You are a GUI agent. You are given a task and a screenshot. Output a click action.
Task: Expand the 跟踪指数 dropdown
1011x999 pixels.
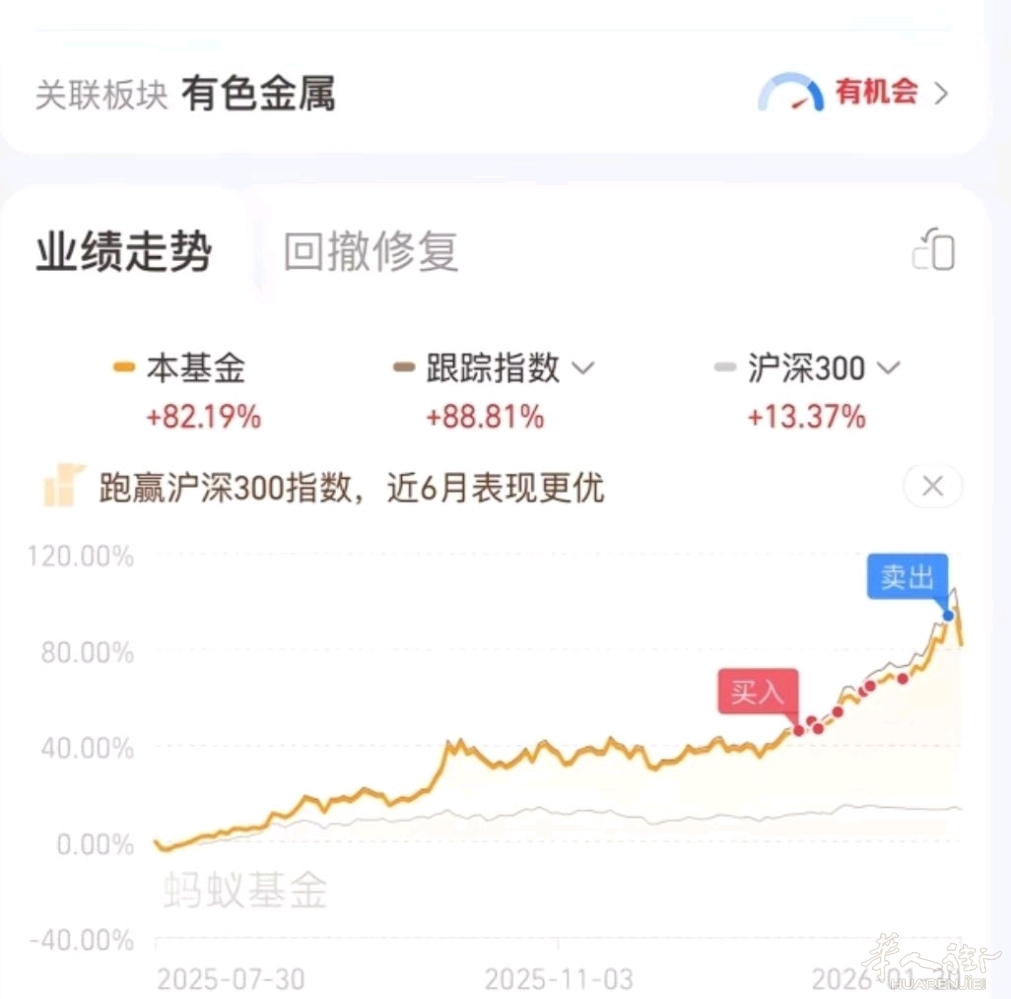583,369
